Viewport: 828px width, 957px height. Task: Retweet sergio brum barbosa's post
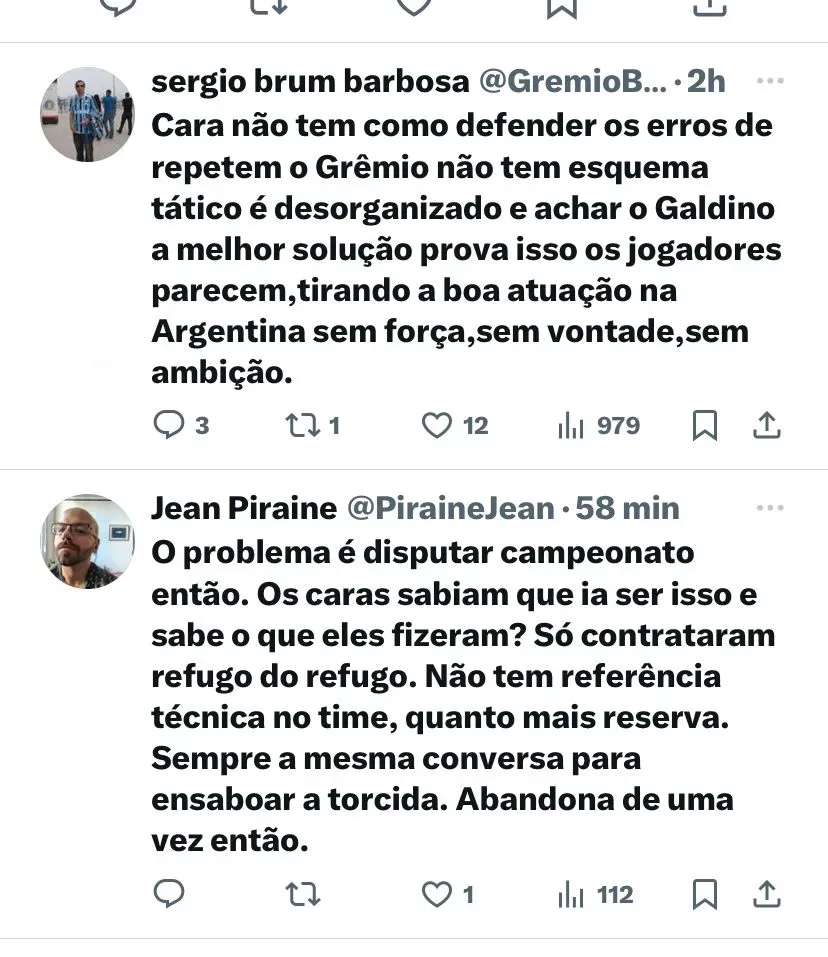click(x=299, y=426)
